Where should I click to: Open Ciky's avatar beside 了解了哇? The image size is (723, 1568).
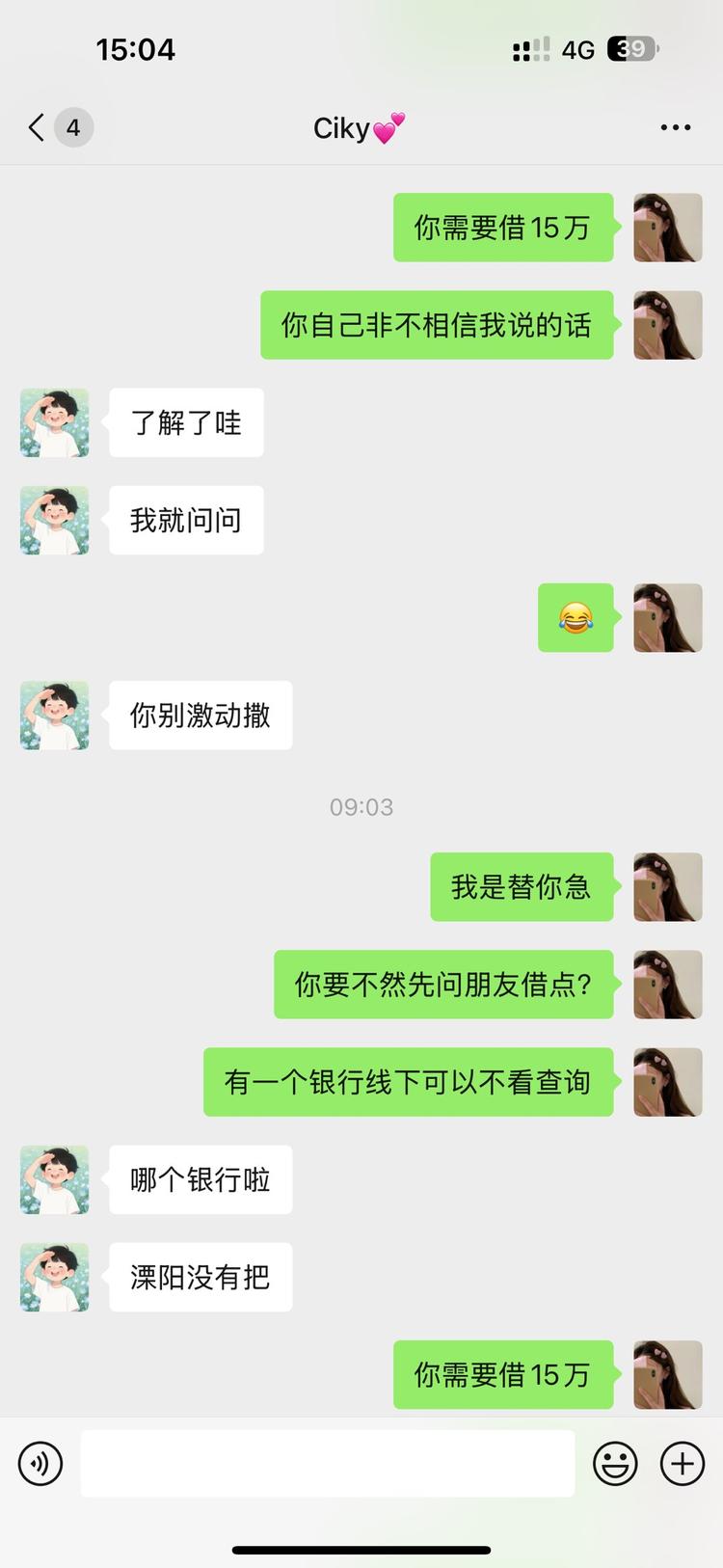click(55, 422)
